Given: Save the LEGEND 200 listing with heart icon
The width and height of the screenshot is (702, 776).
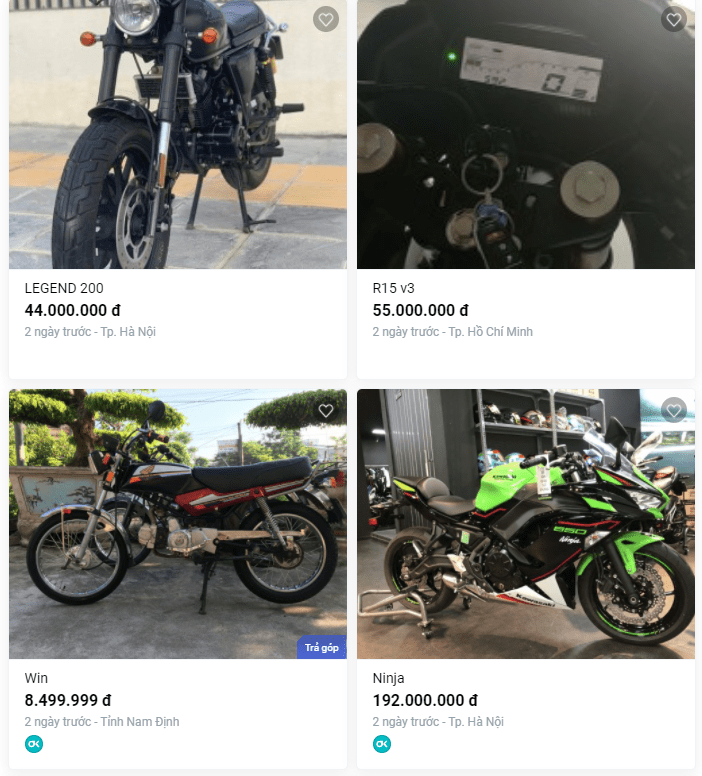Looking at the screenshot, I should [x=325, y=19].
